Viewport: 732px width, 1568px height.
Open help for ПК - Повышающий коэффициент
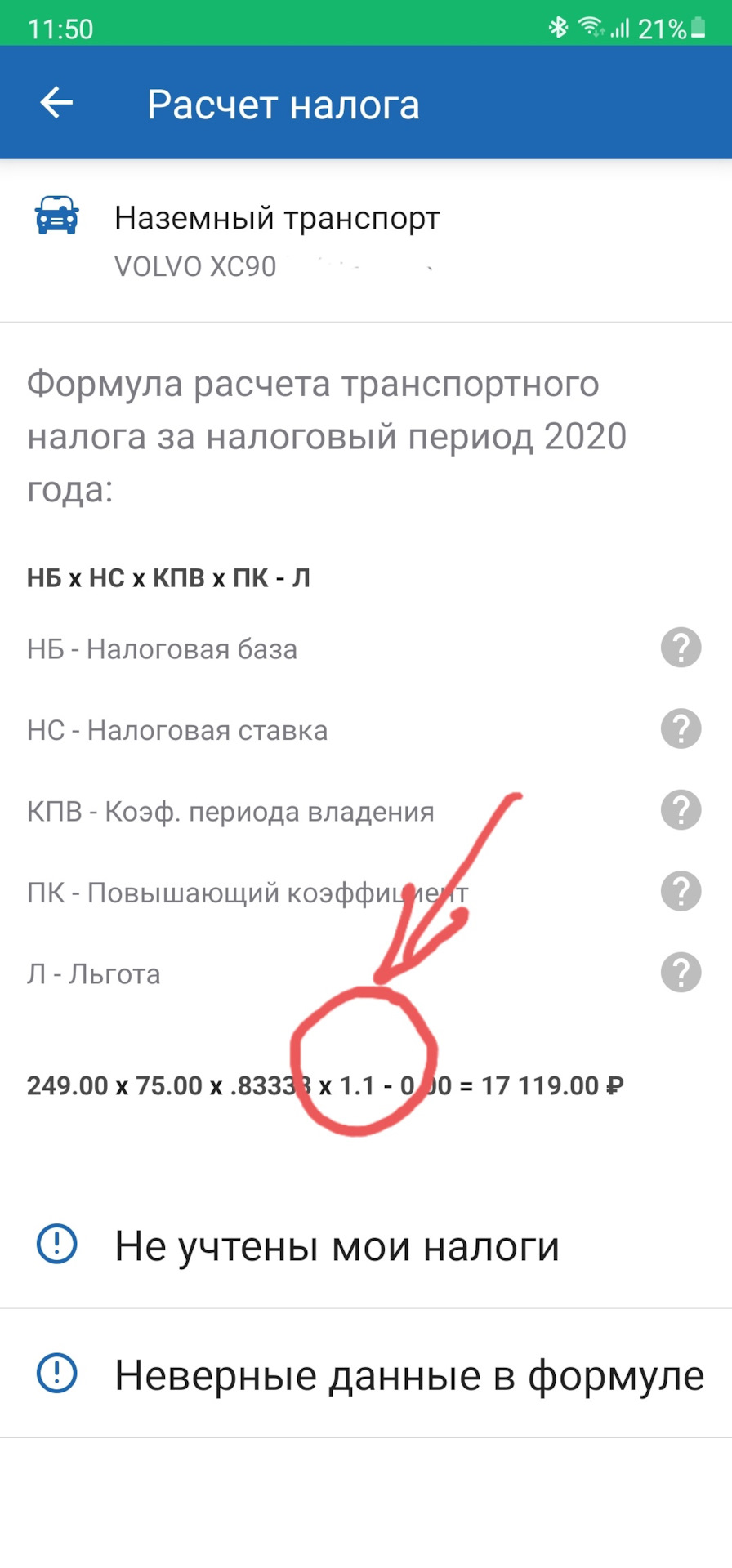[681, 891]
